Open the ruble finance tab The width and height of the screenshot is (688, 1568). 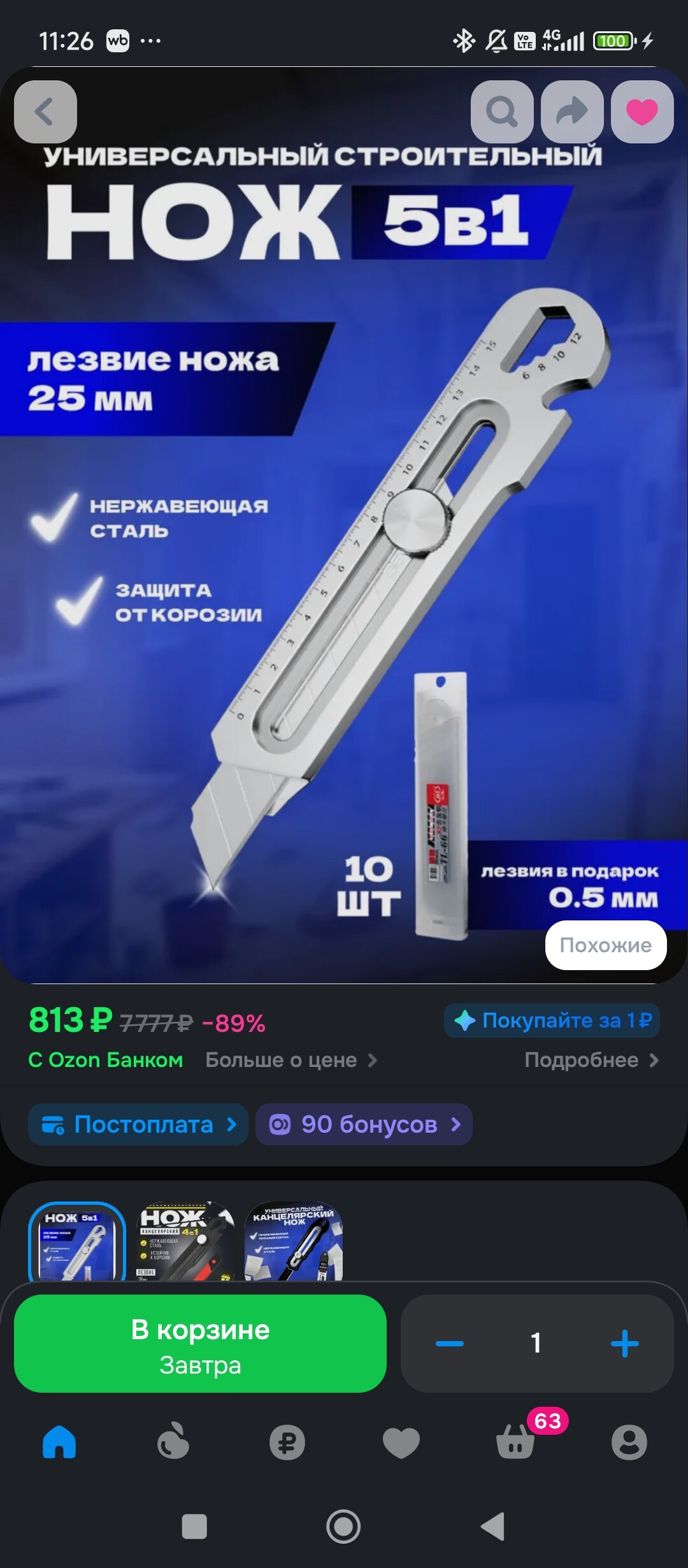(287, 1442)
